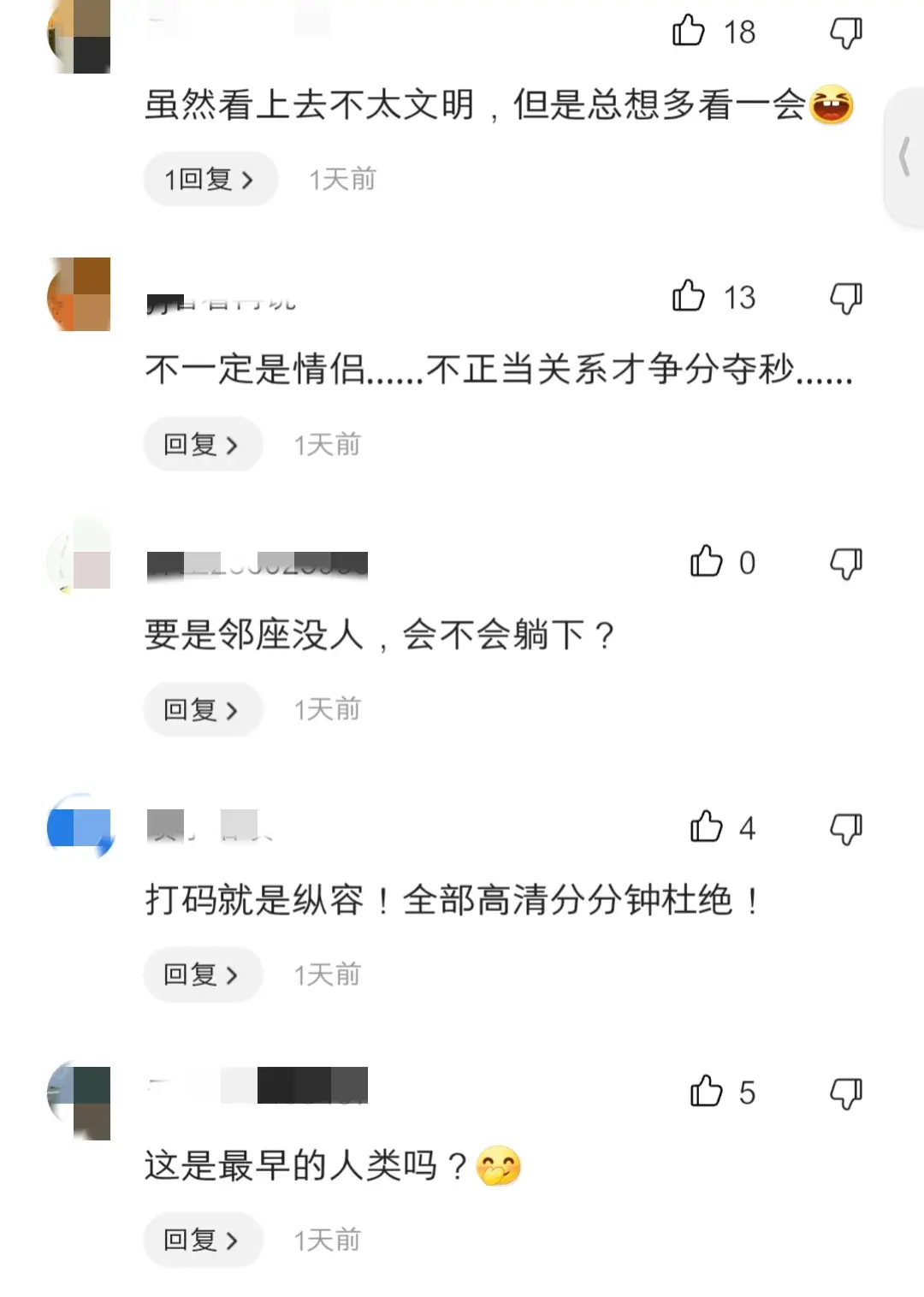Like the comment '要是邻座没人'

706,562
